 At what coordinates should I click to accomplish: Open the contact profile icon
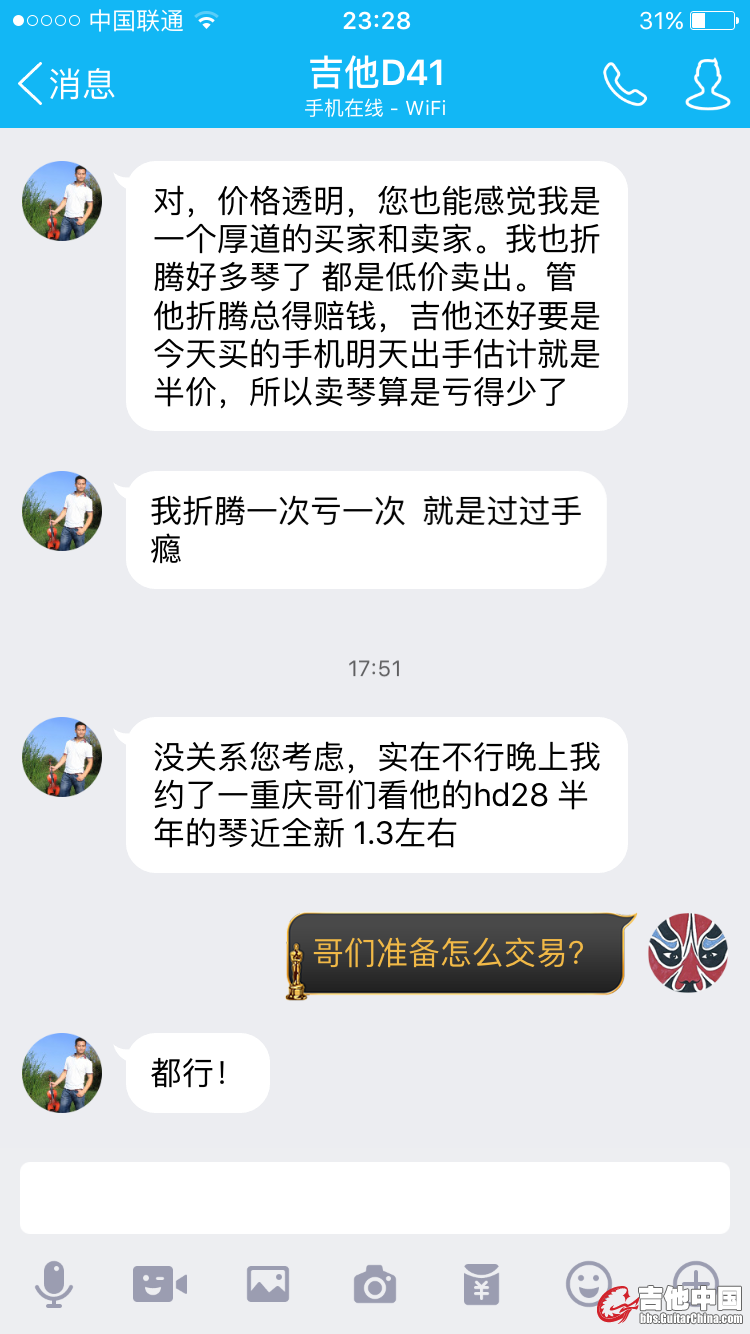[707, 84]
